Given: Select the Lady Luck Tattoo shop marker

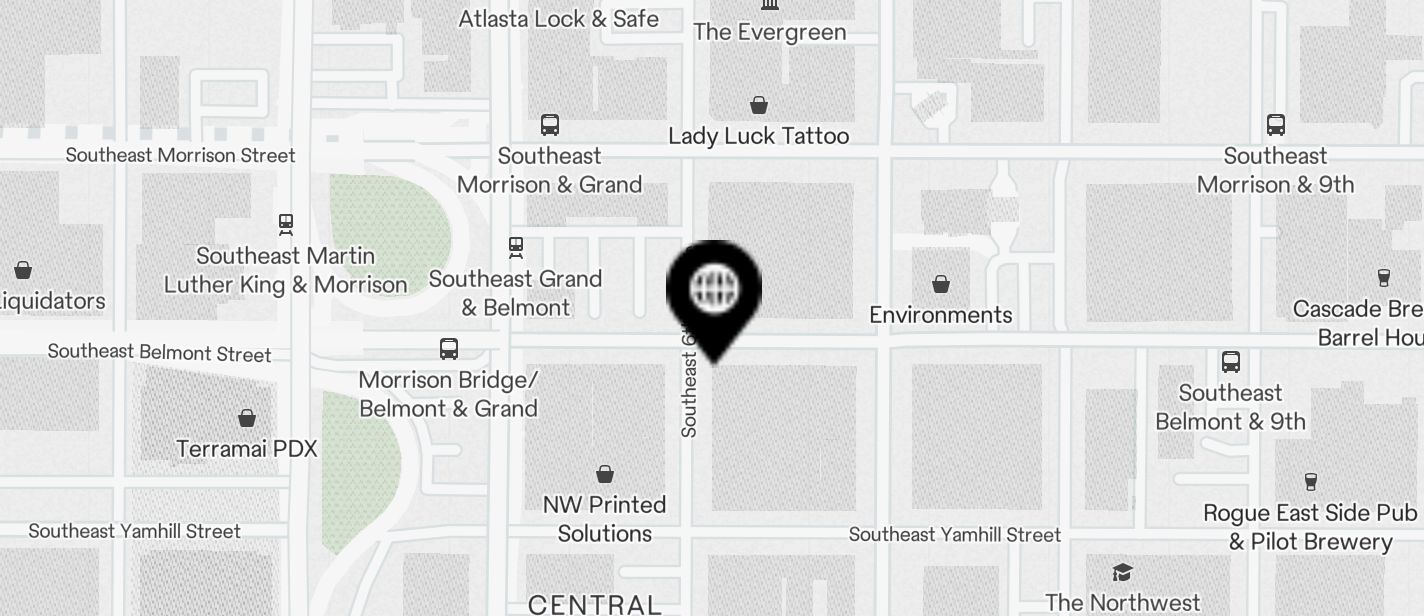Looking at the screenshot, I should tap(759, 106).
